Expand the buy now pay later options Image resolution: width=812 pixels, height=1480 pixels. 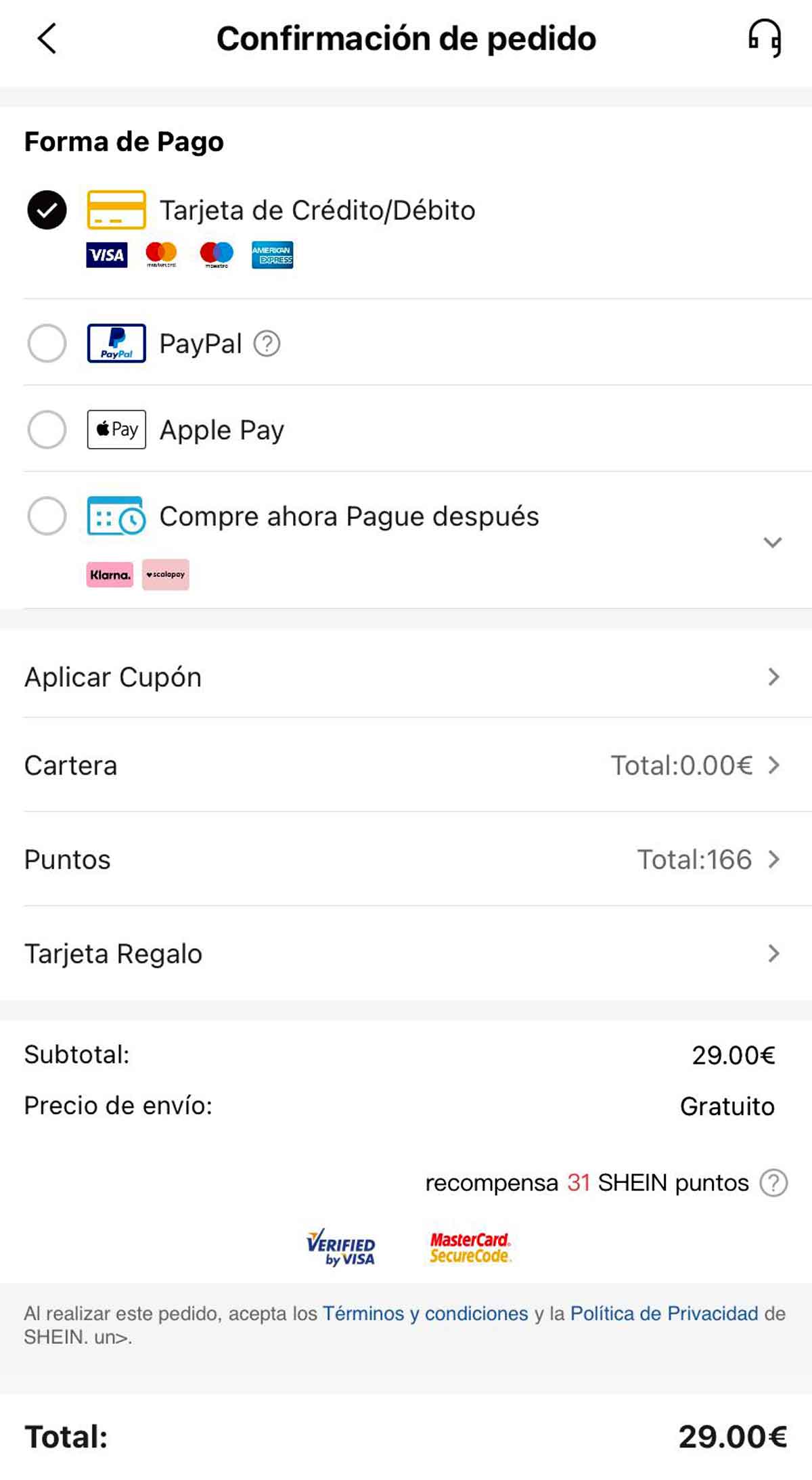[x=772, y=542]
